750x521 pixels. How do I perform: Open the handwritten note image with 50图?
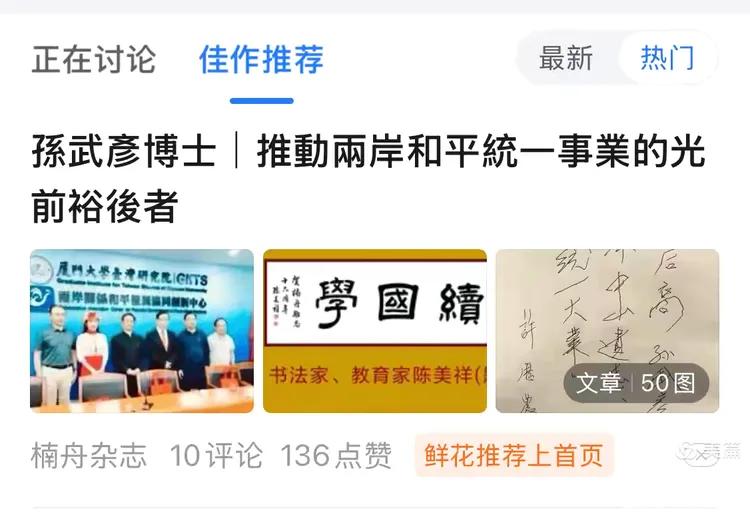pyautogui.click(x=607, y=331)
